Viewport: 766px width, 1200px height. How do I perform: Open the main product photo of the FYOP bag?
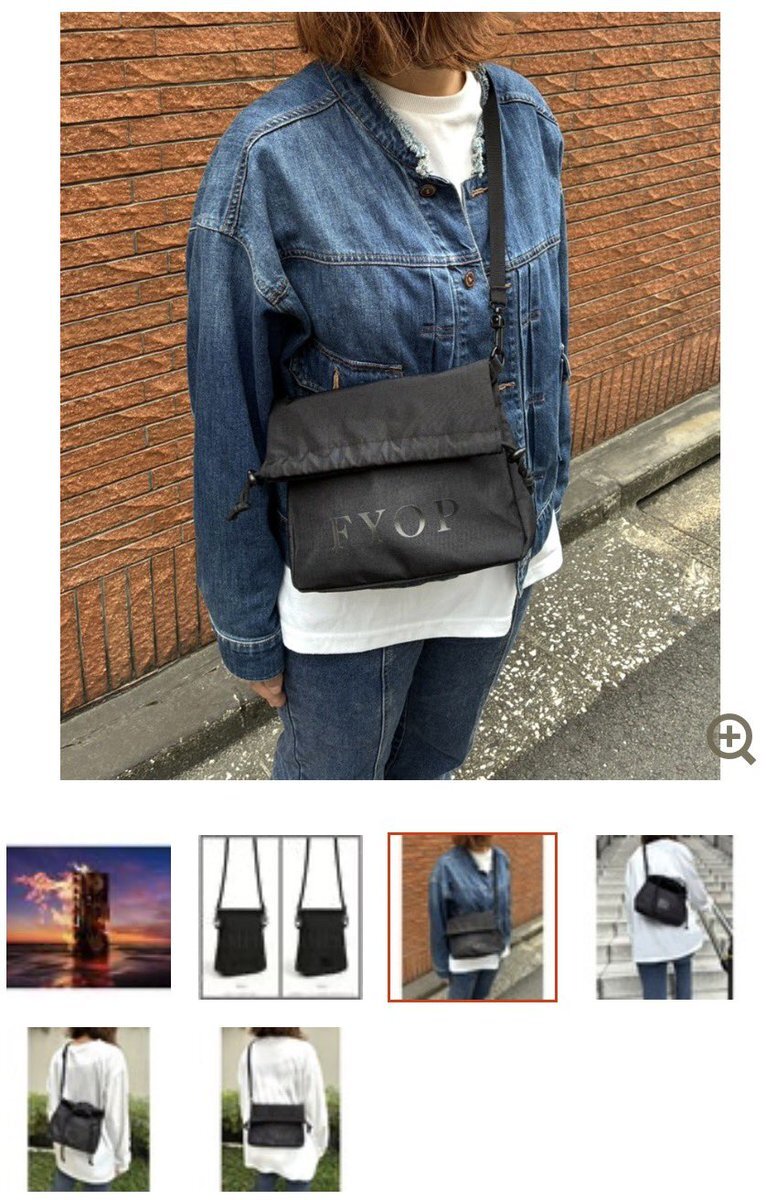(390, 396)
